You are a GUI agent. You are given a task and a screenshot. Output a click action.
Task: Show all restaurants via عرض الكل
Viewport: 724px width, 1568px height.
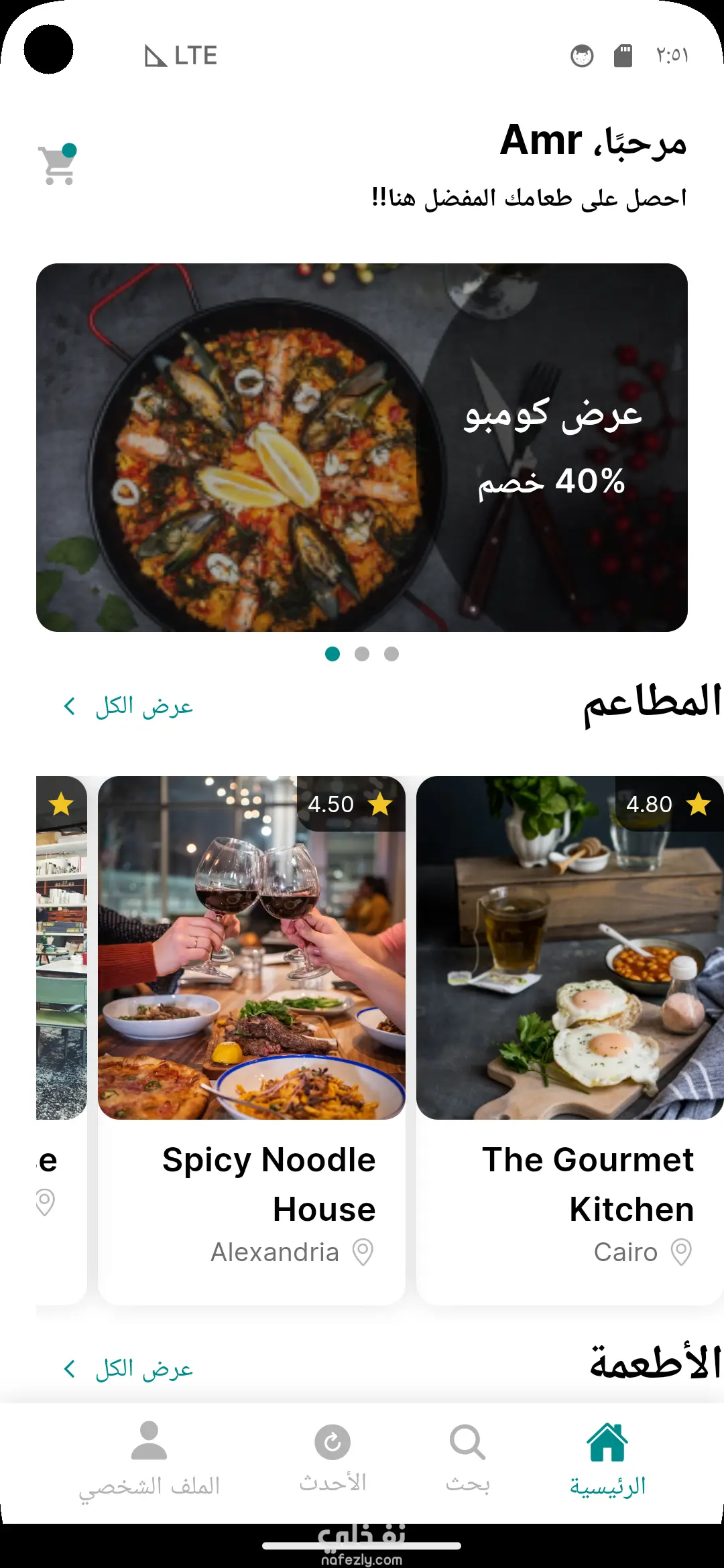(x=129, y=706)
